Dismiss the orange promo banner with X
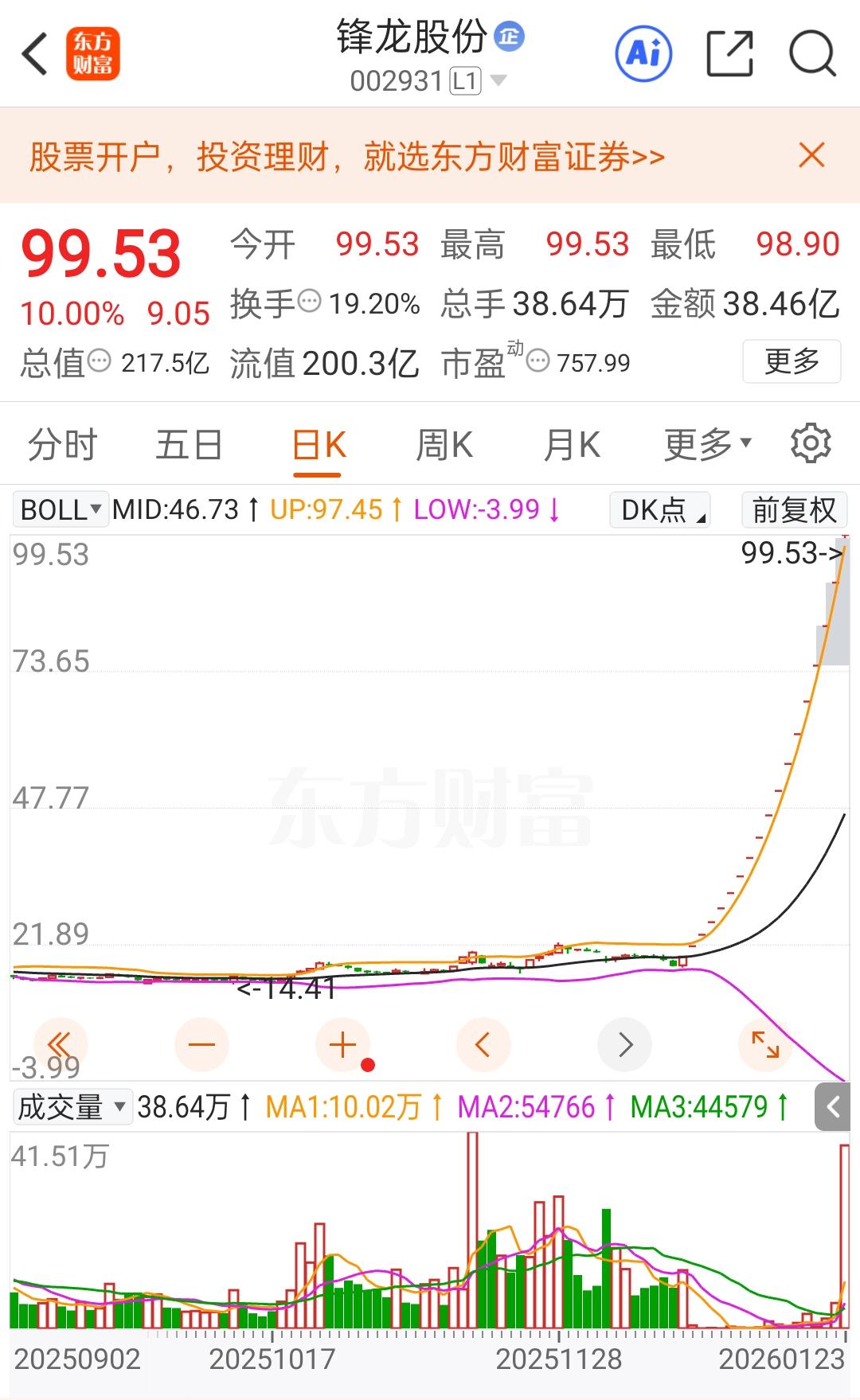The height and width of the screenshot is (1400, 860). coord(811,157)
